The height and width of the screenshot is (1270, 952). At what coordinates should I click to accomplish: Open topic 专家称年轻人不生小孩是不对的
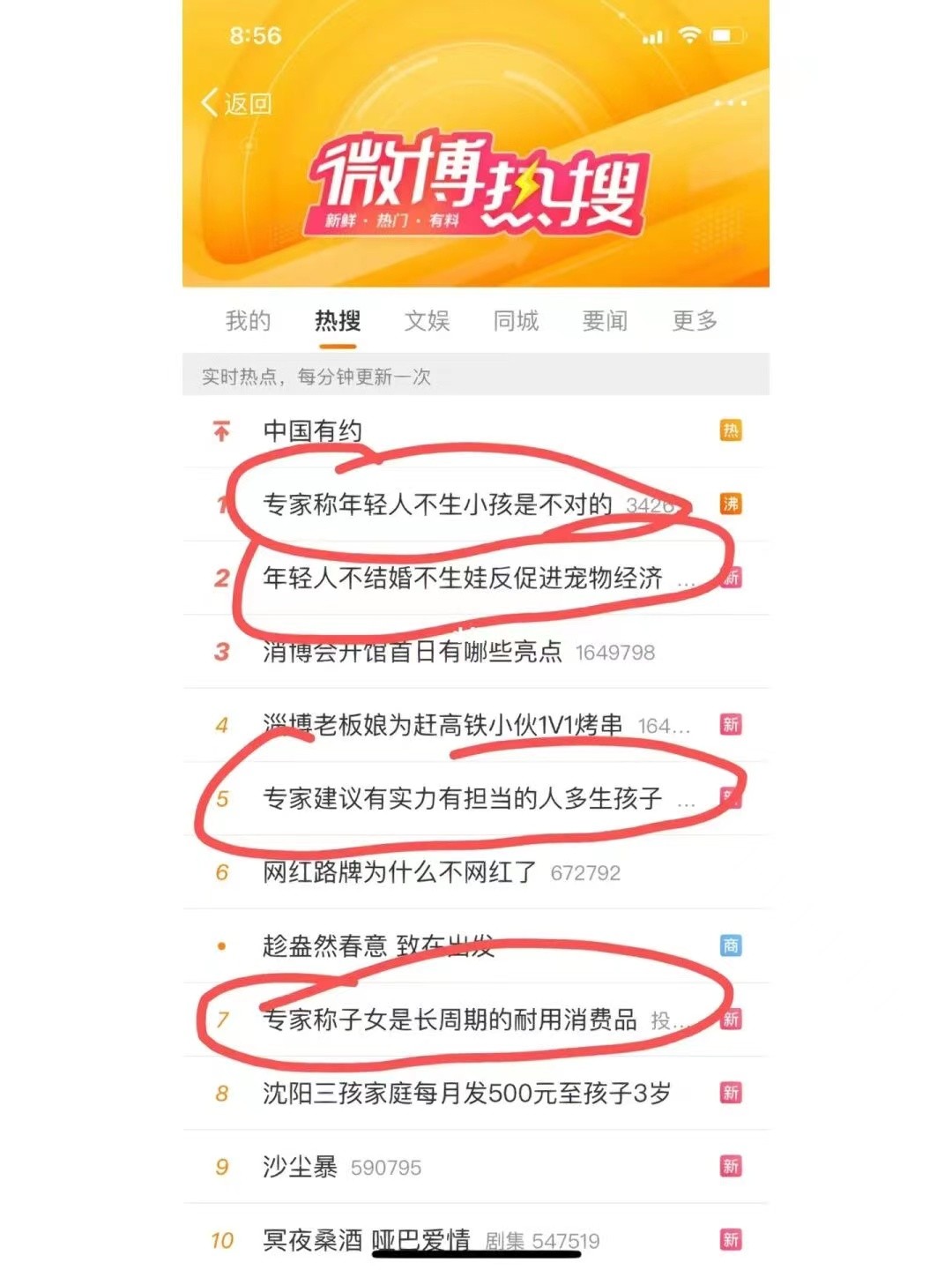tap(437, 504)
